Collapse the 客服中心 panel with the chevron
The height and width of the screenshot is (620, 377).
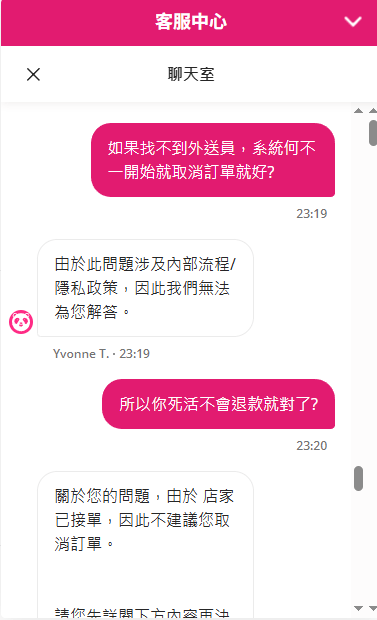pyautogui.click(x=353, y=22)
